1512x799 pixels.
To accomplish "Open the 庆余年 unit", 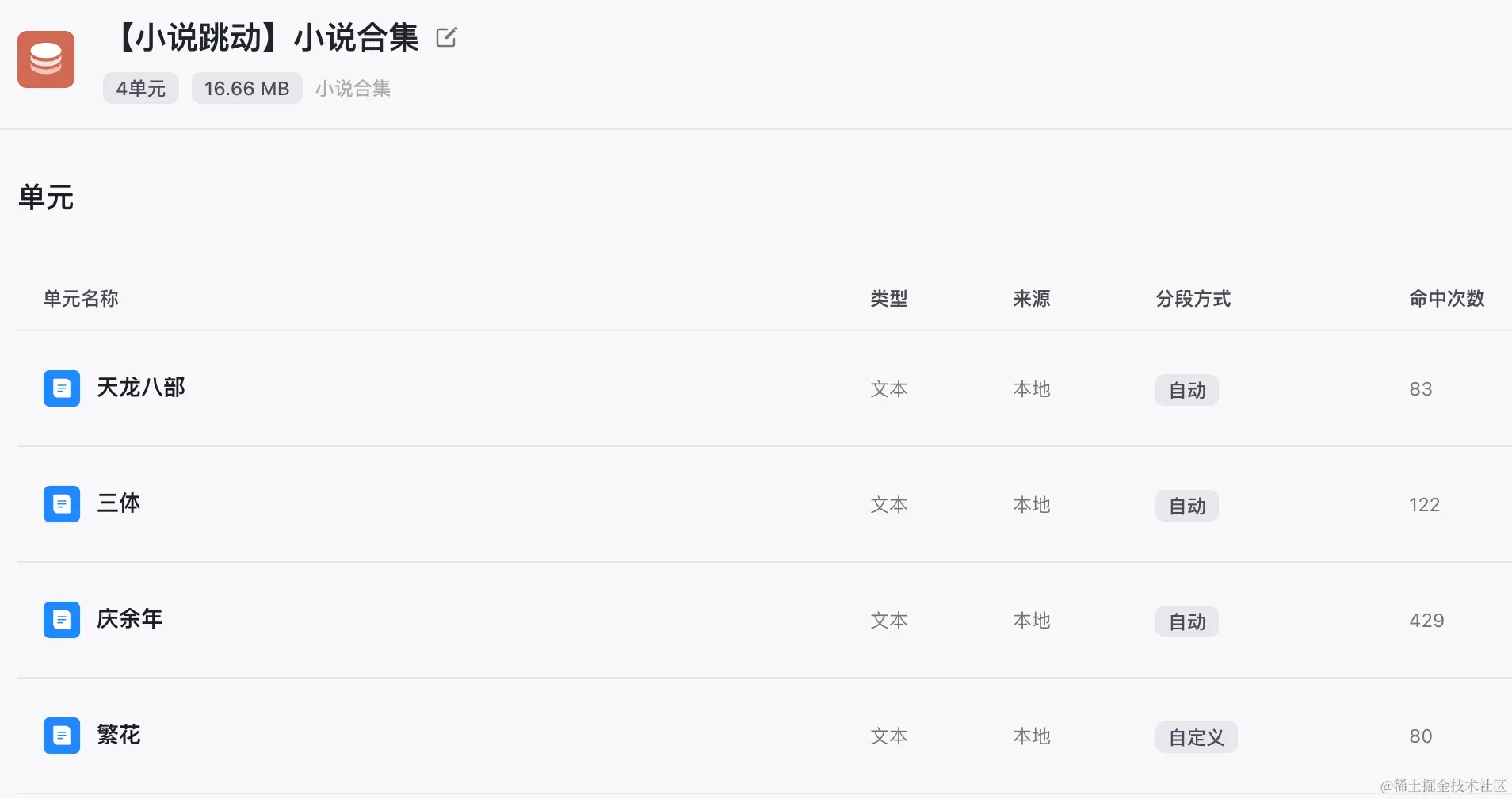I will tap(129, 619).
